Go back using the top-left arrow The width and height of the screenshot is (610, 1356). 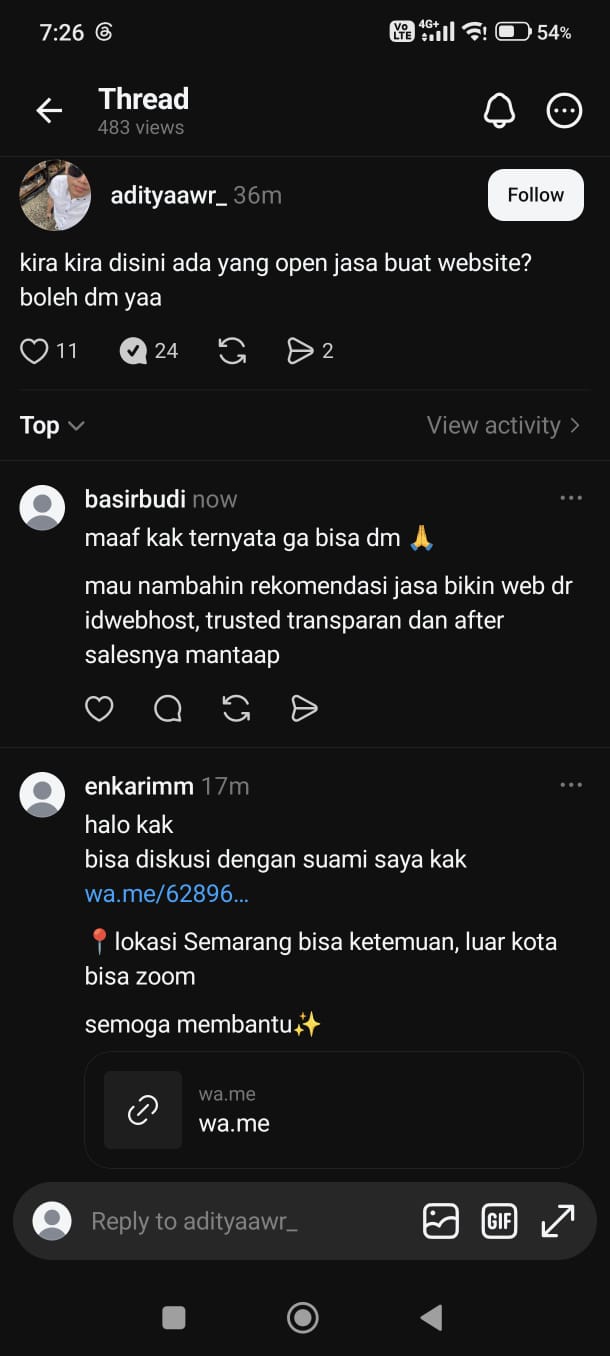[x=49, y=111]
